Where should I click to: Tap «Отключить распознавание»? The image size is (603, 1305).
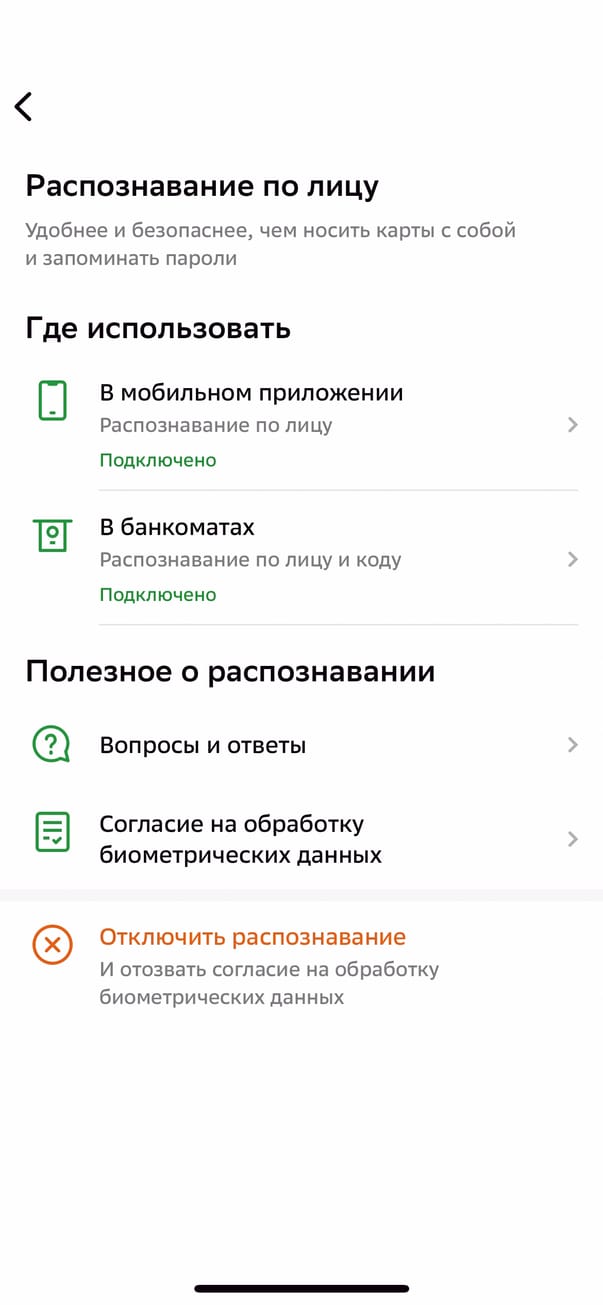coord(252,938)
